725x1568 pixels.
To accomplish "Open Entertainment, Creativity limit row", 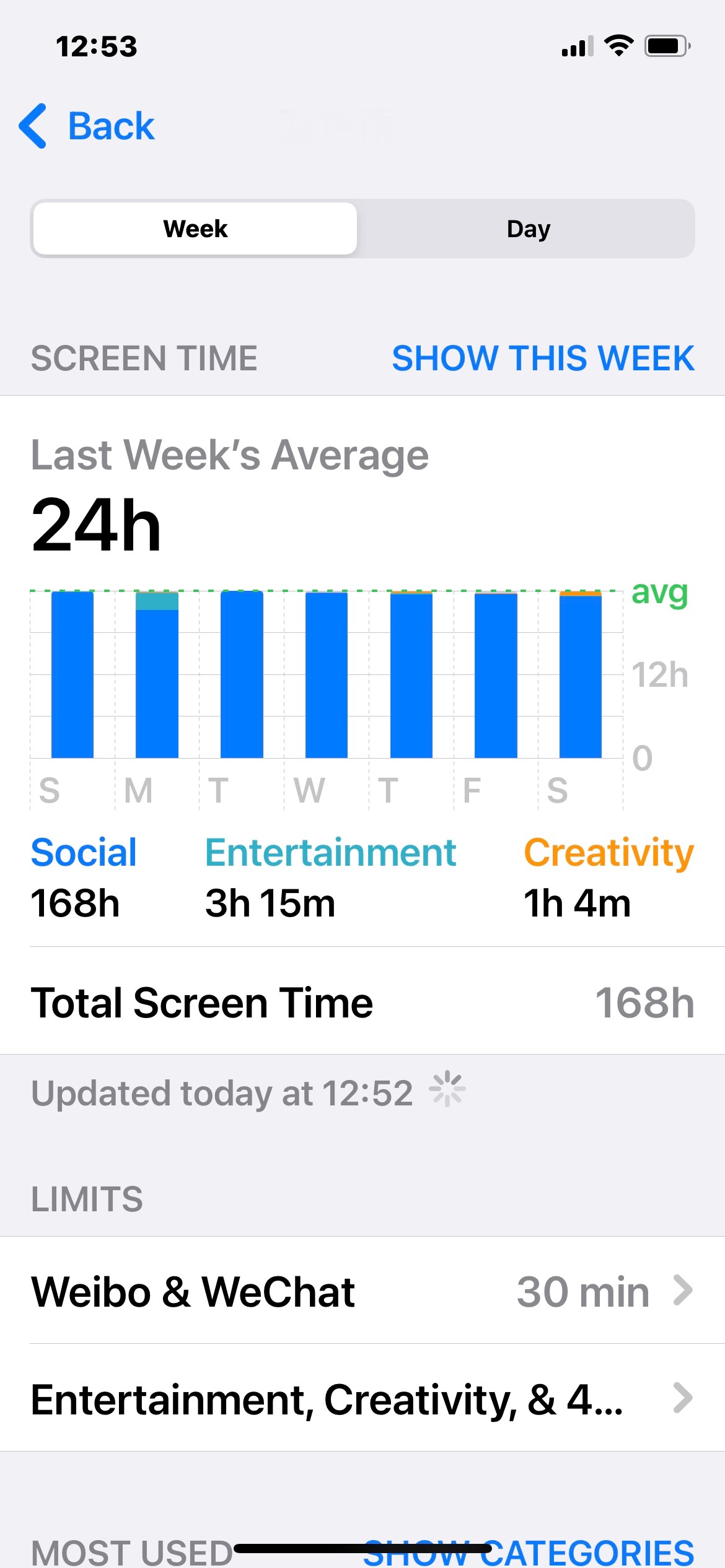I will [x=362, y=1399].
